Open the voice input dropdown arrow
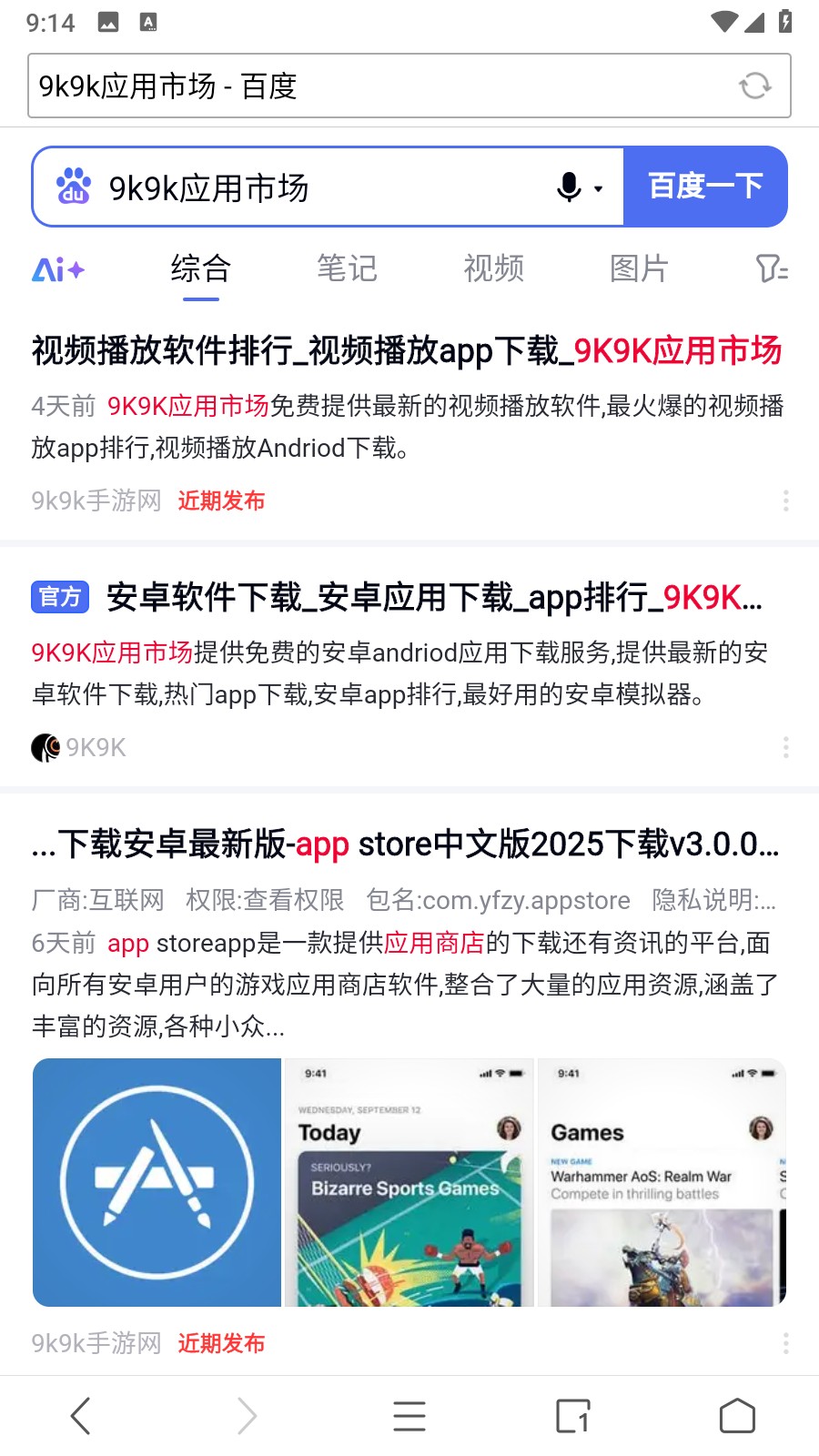 598,188
